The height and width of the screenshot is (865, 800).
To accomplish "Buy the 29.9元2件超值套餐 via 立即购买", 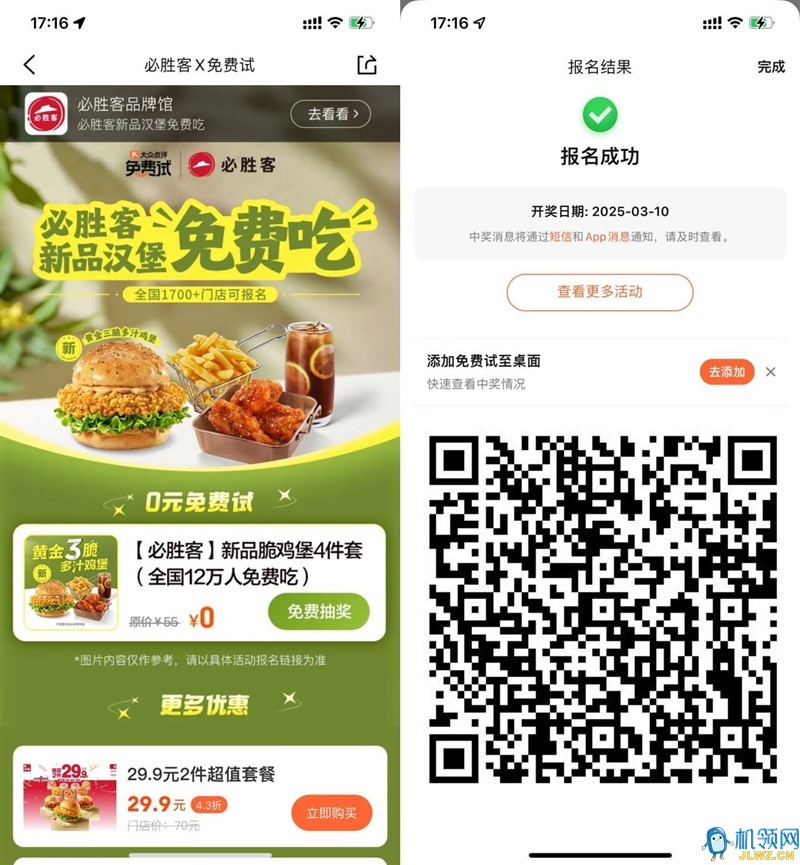I will point(331,813).
